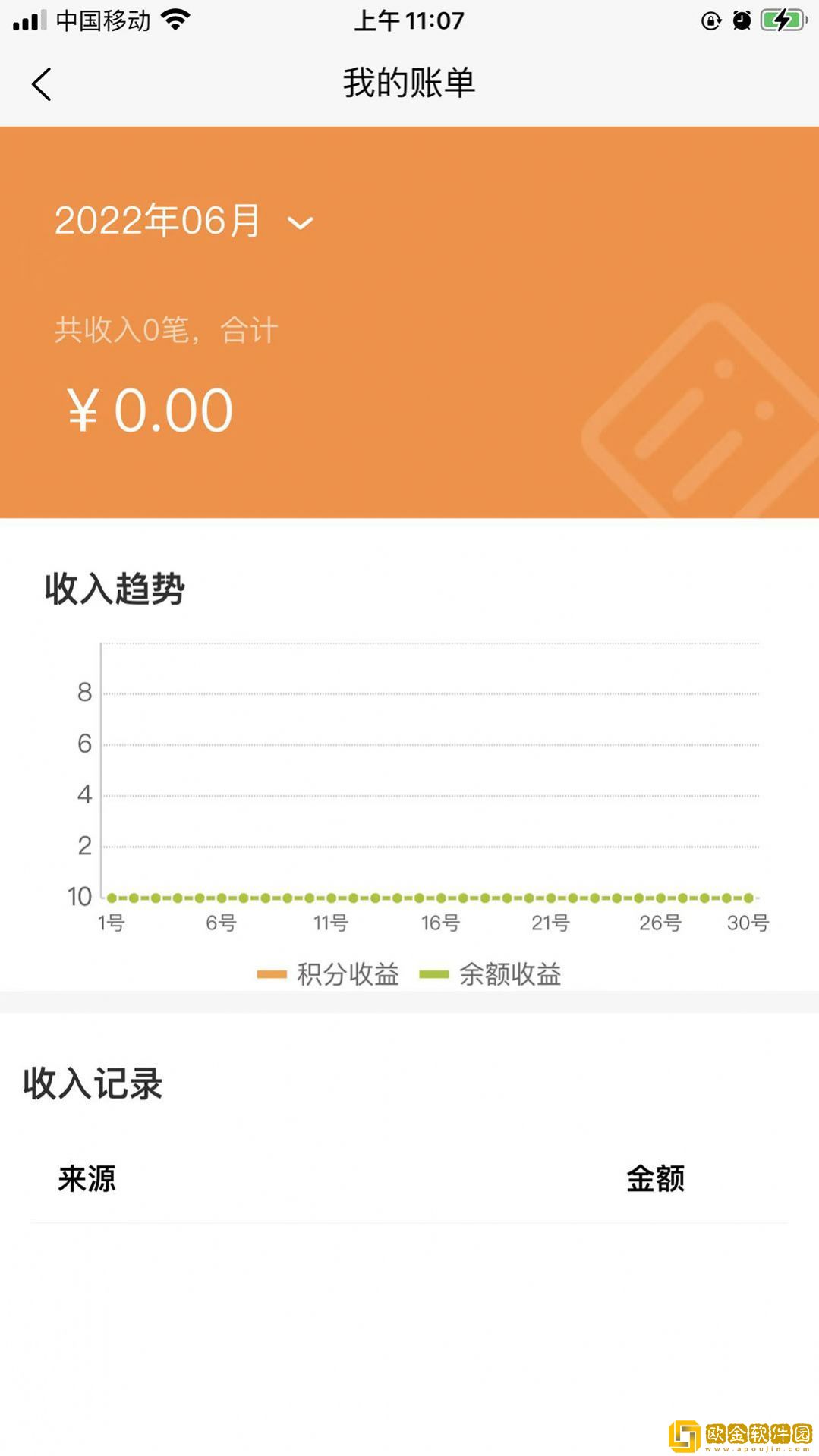Tap the chevron beside 2022年06月
Viewport: 819px width, 1456px height.
(299, 223)
